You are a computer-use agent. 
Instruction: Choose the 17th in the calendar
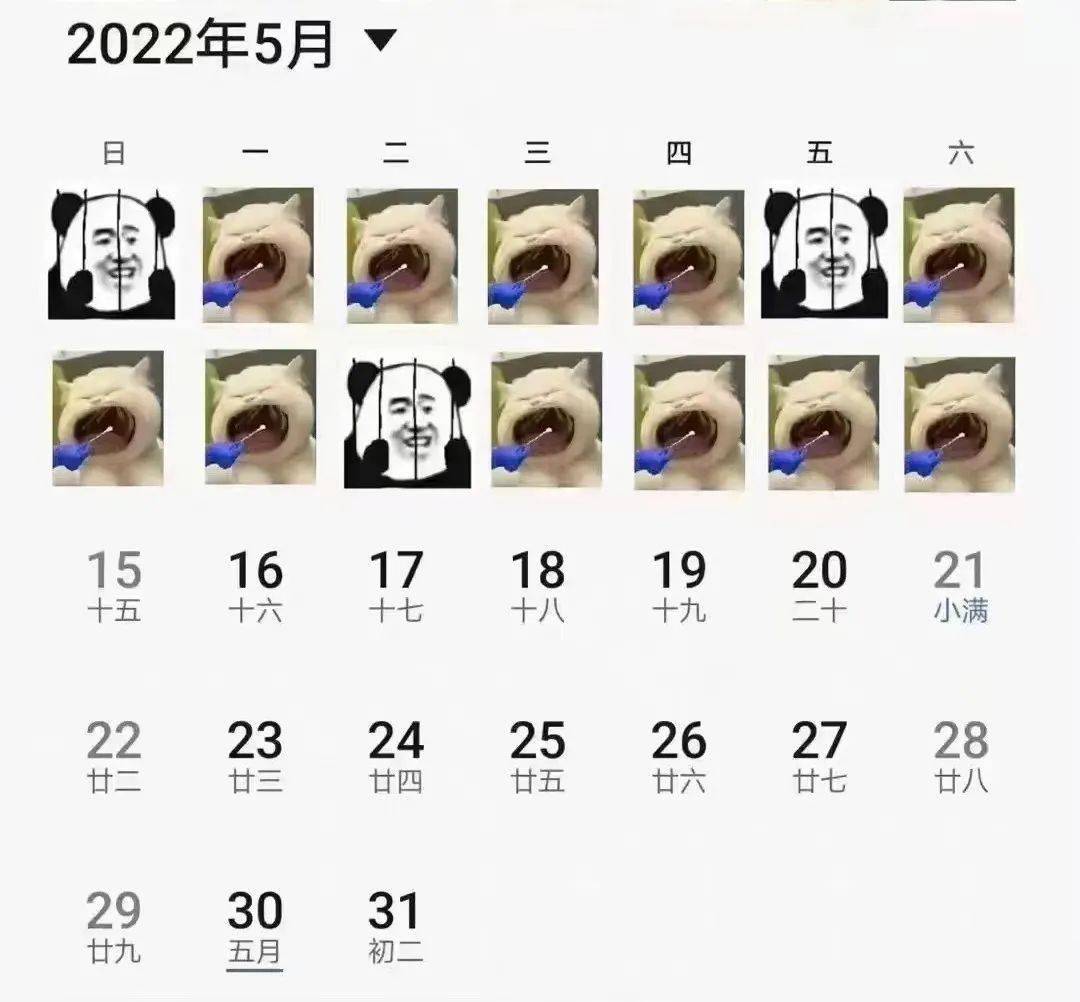coord(397,585)
